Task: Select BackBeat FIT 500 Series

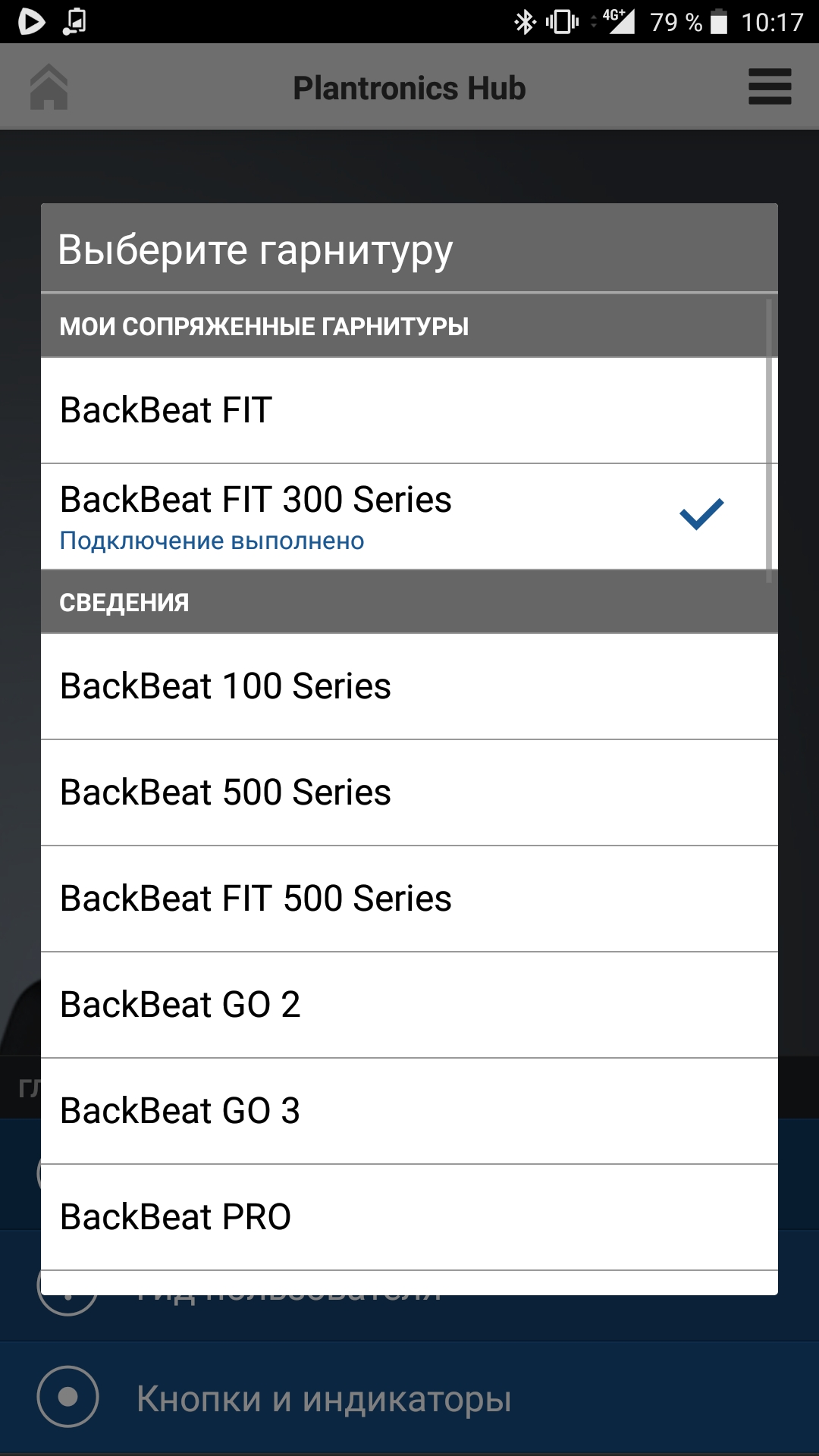Action: [x=409, y=899]
